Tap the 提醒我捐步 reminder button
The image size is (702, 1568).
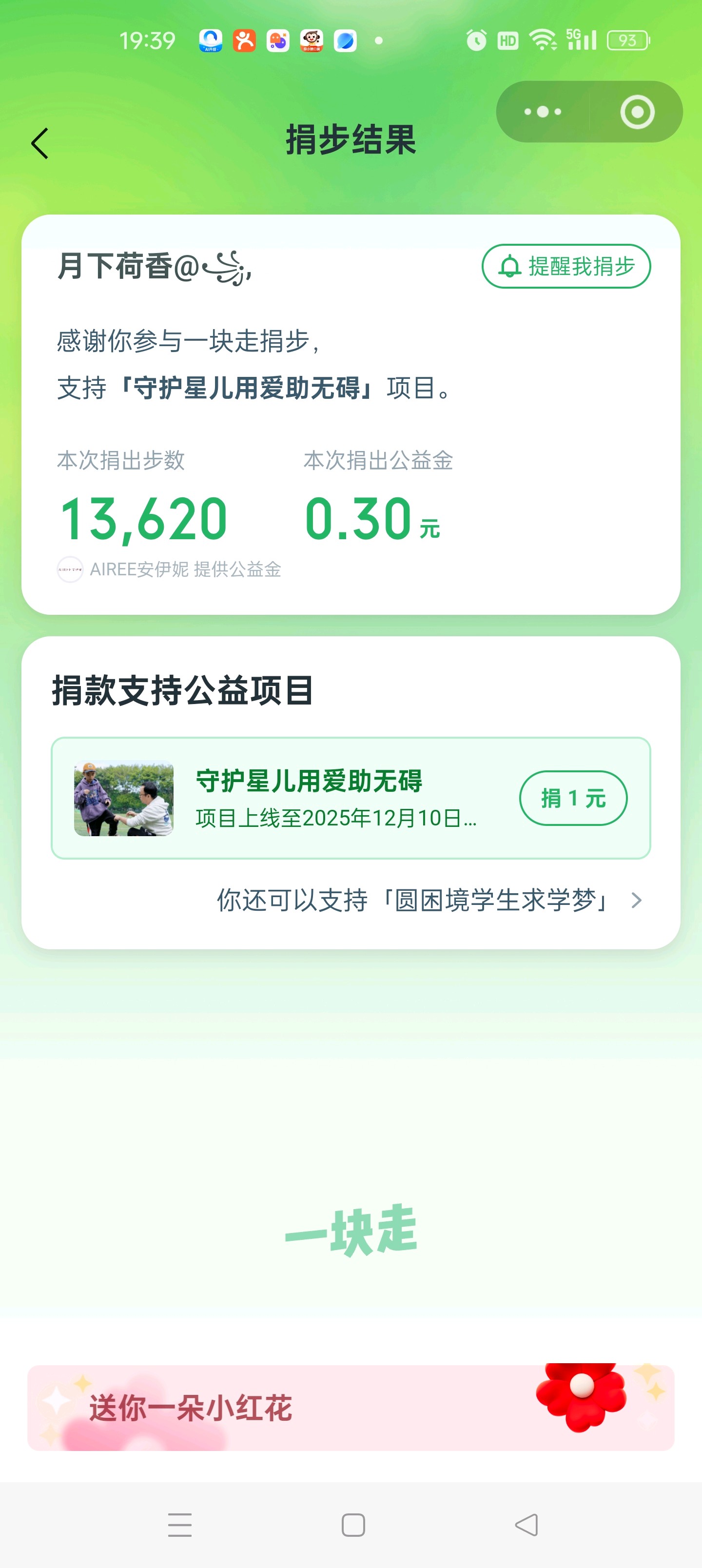pyautogui.click(x=565, y=267)
